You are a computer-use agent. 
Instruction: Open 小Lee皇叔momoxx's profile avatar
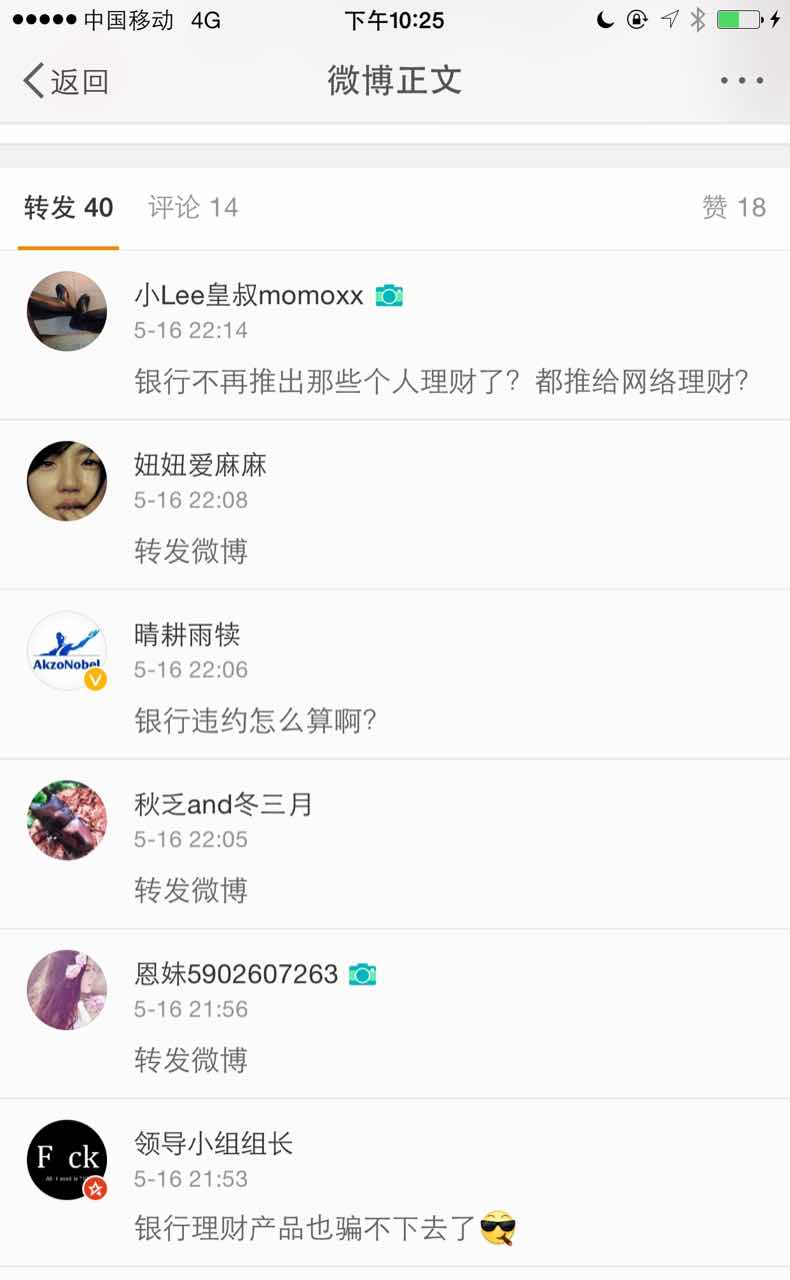(66, 311)
